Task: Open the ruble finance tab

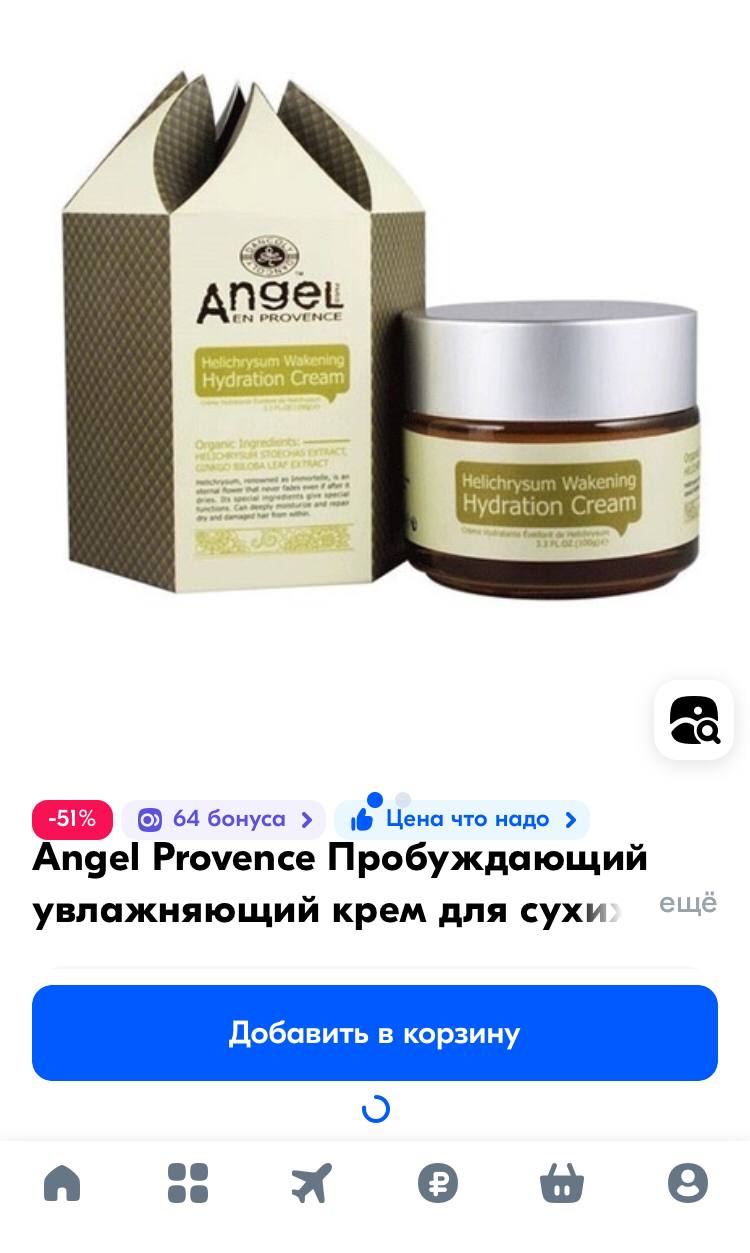Action: pyautogui.click(x=438, y=1183)
